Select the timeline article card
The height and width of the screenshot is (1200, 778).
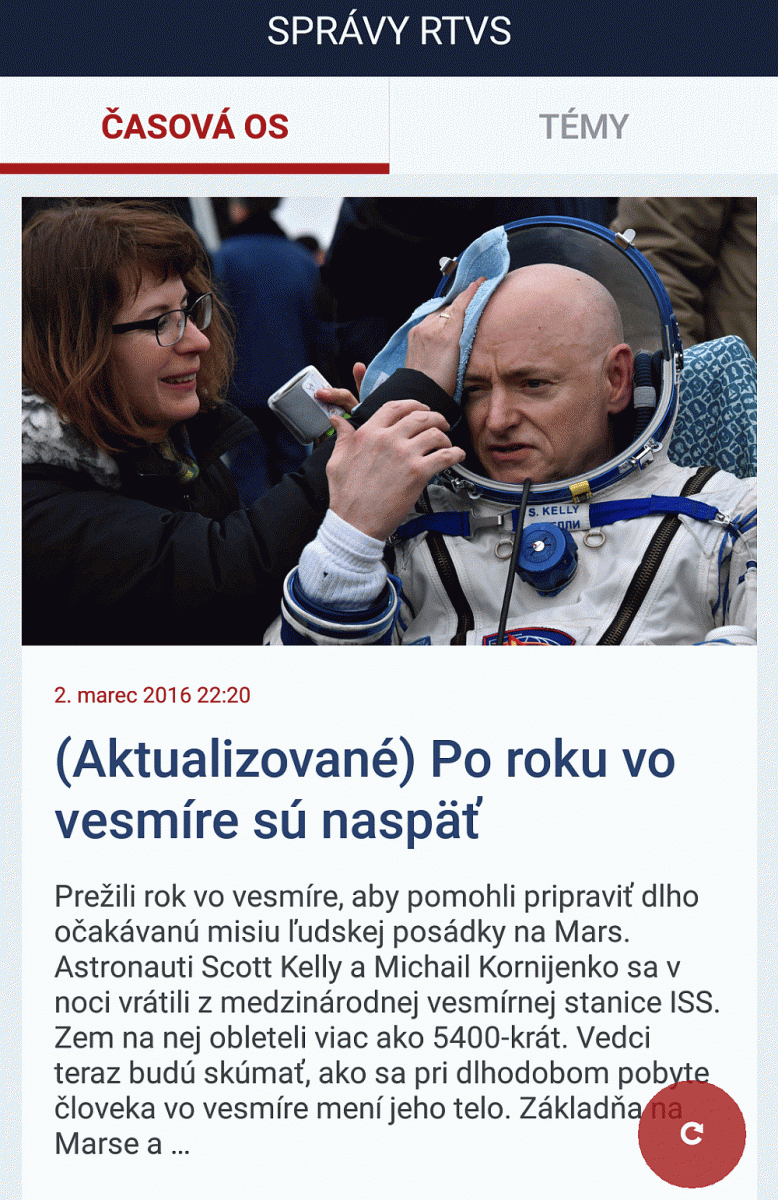(x=389, y=700)
